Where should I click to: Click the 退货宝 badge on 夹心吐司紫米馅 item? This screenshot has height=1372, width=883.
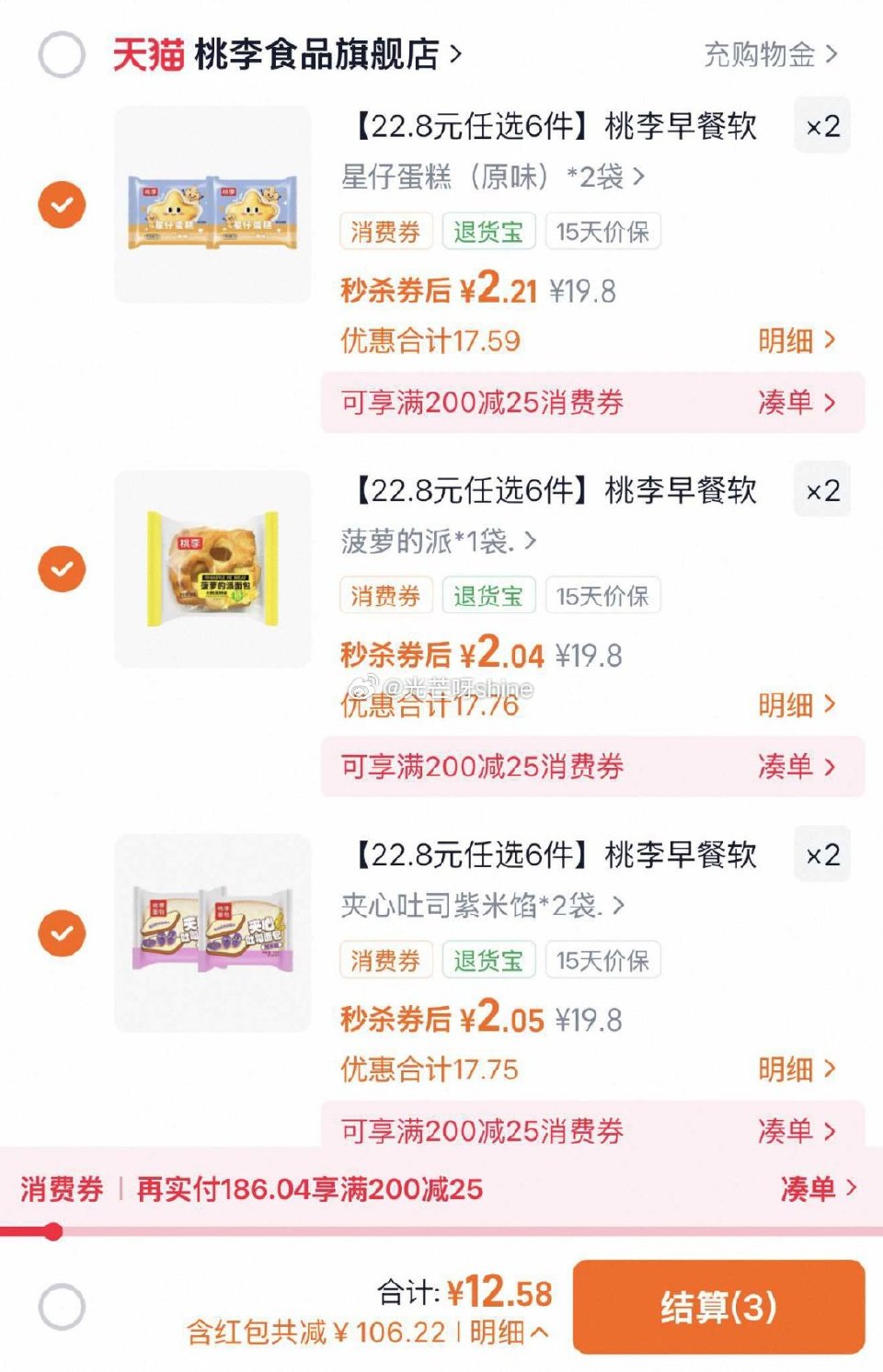pos(489,960)
